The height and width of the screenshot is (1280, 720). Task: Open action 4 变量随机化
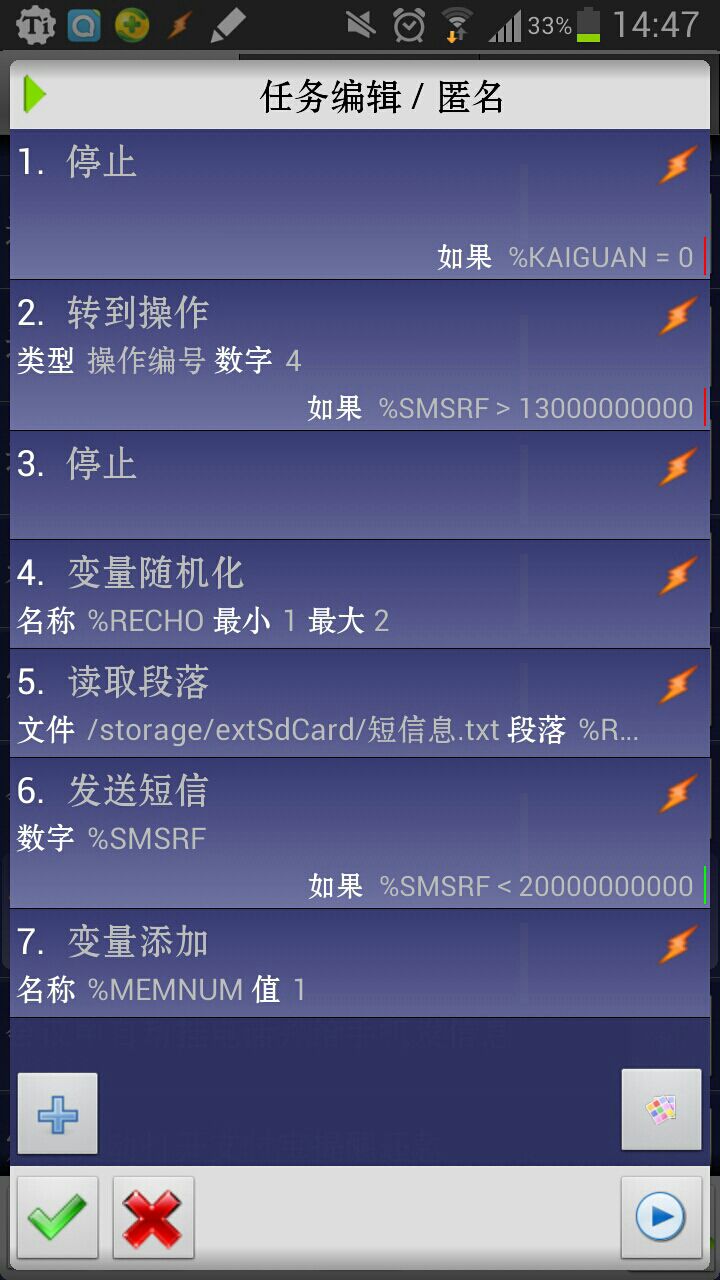pyautogui.click(x=360, y=594)
